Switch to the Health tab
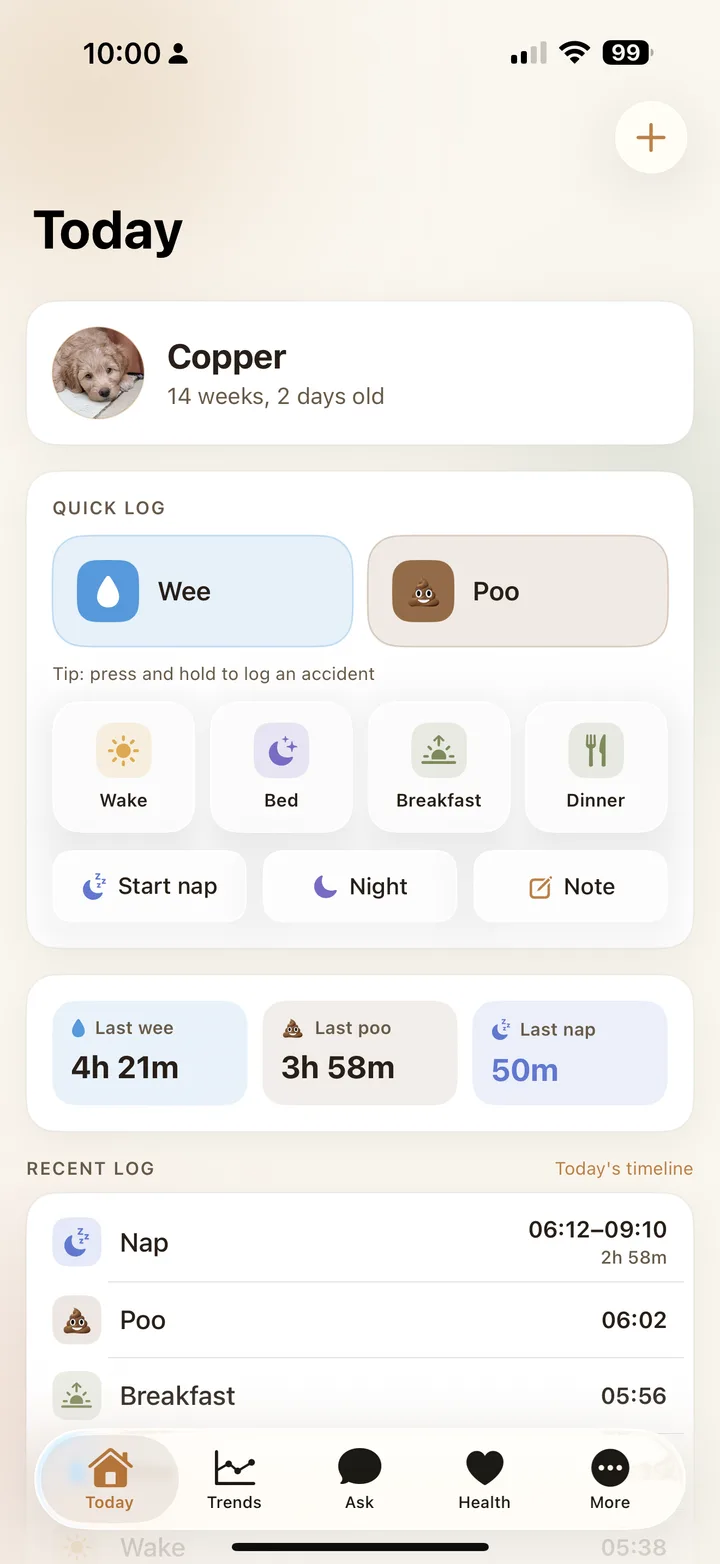This screenshot has width=720, height=1564. (484, 1480)
